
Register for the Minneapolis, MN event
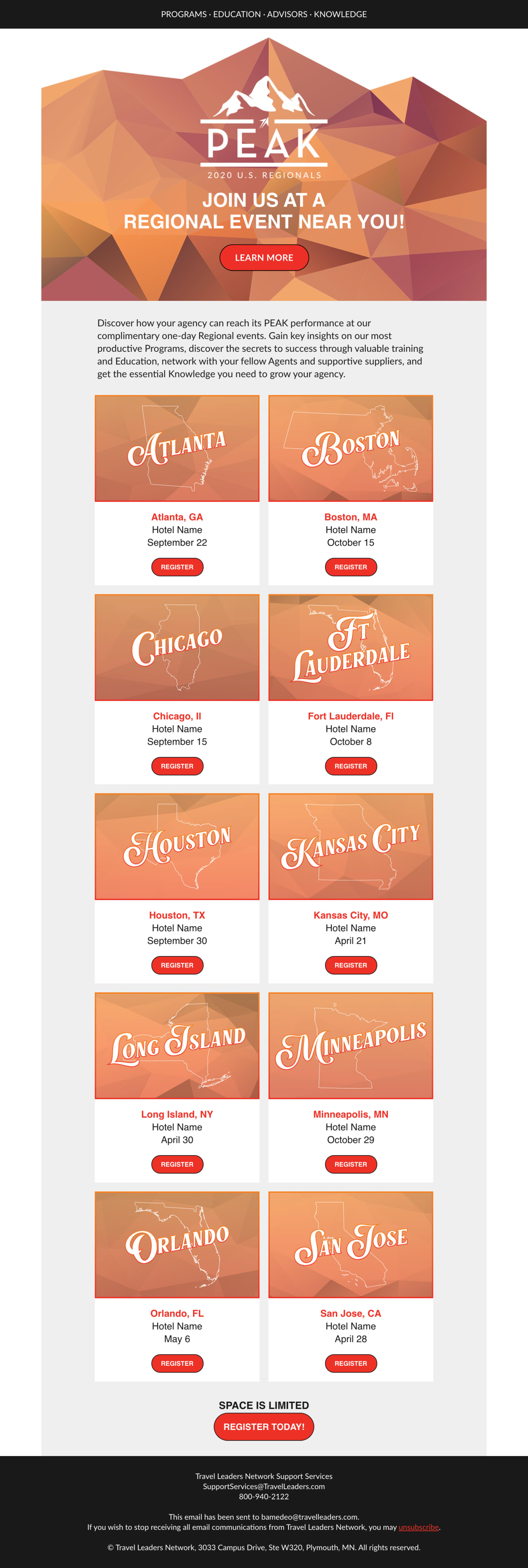point(350,1164)
